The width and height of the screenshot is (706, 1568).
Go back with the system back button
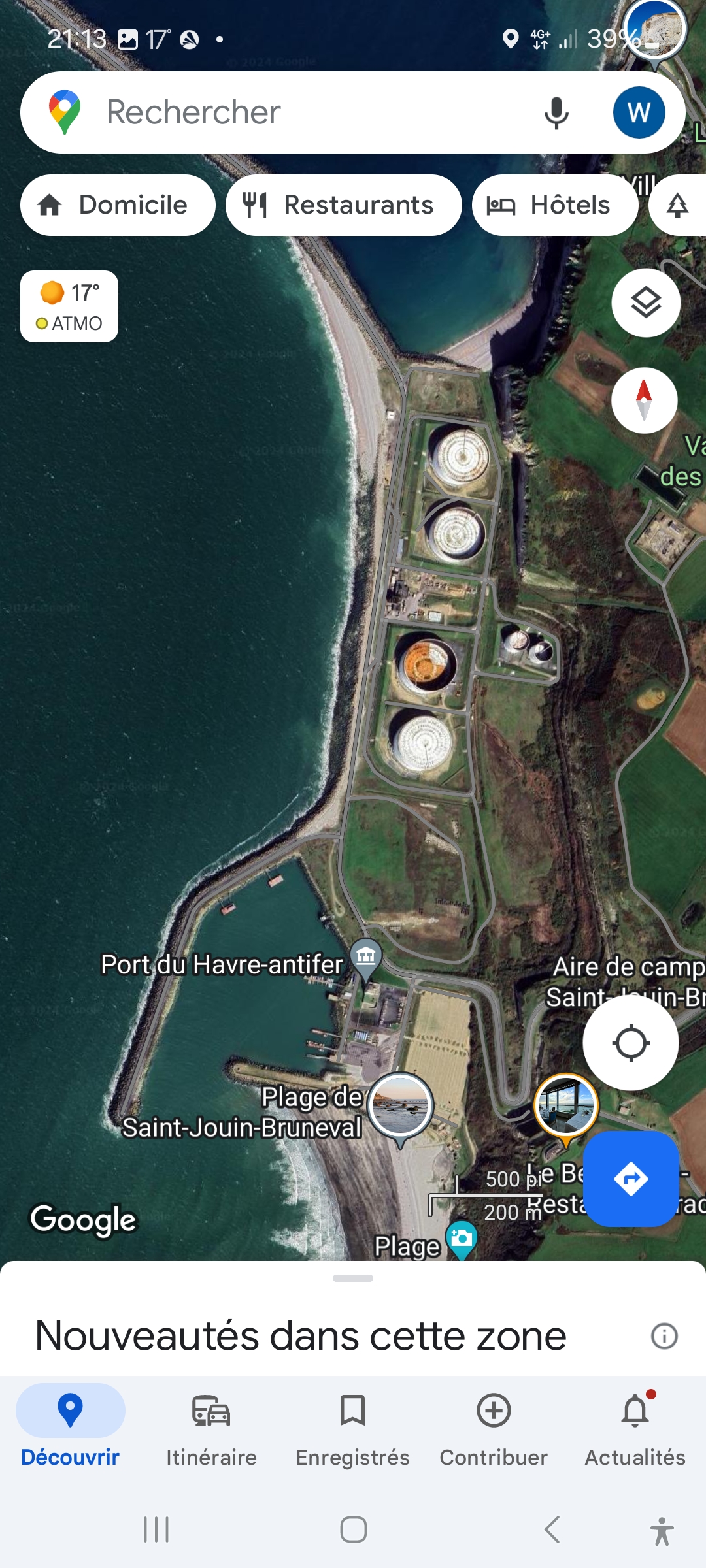click(x=552, y=1529)
